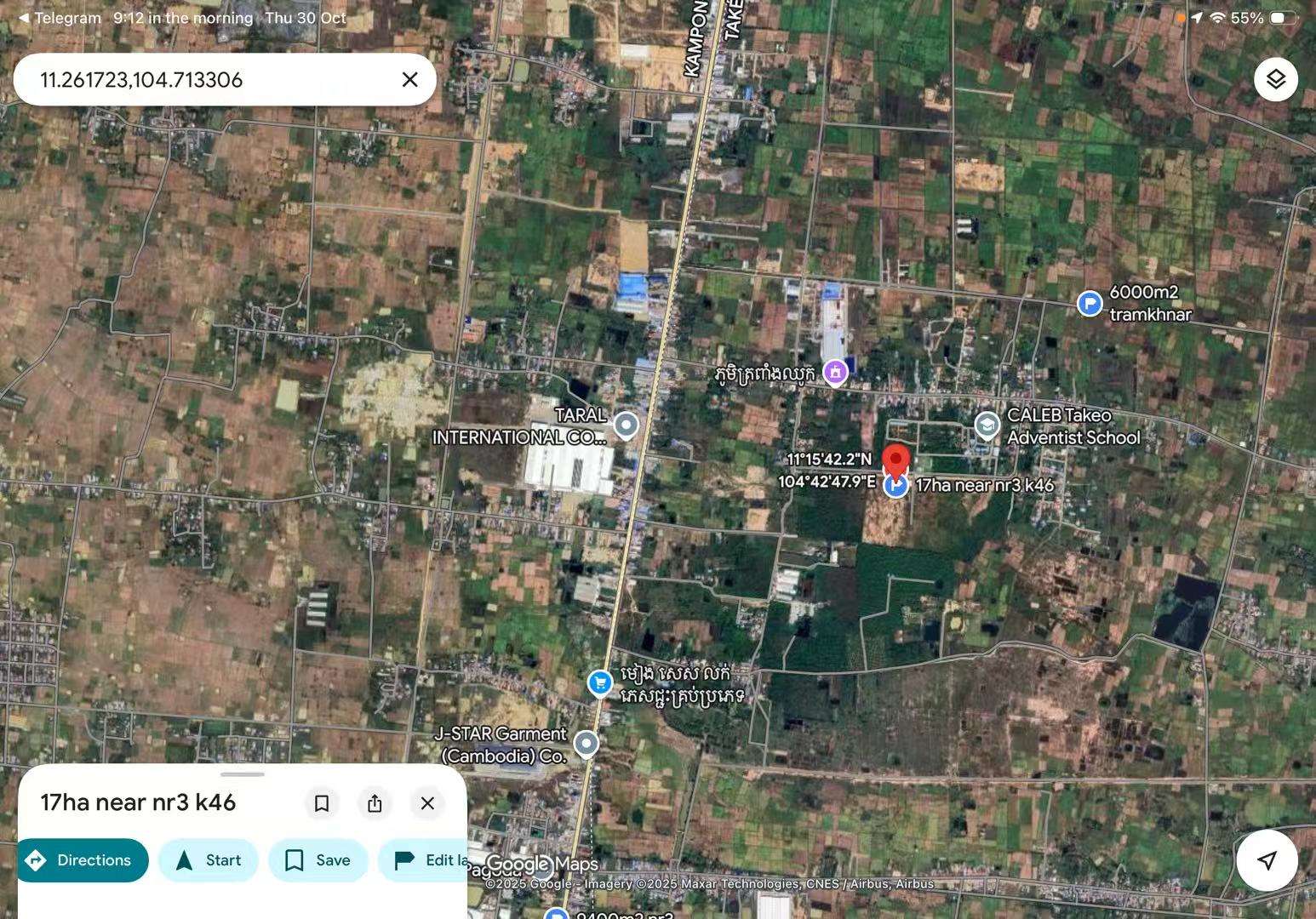Share the 17ha near nr3 k46 place
1316x919 pixels.
375,803
